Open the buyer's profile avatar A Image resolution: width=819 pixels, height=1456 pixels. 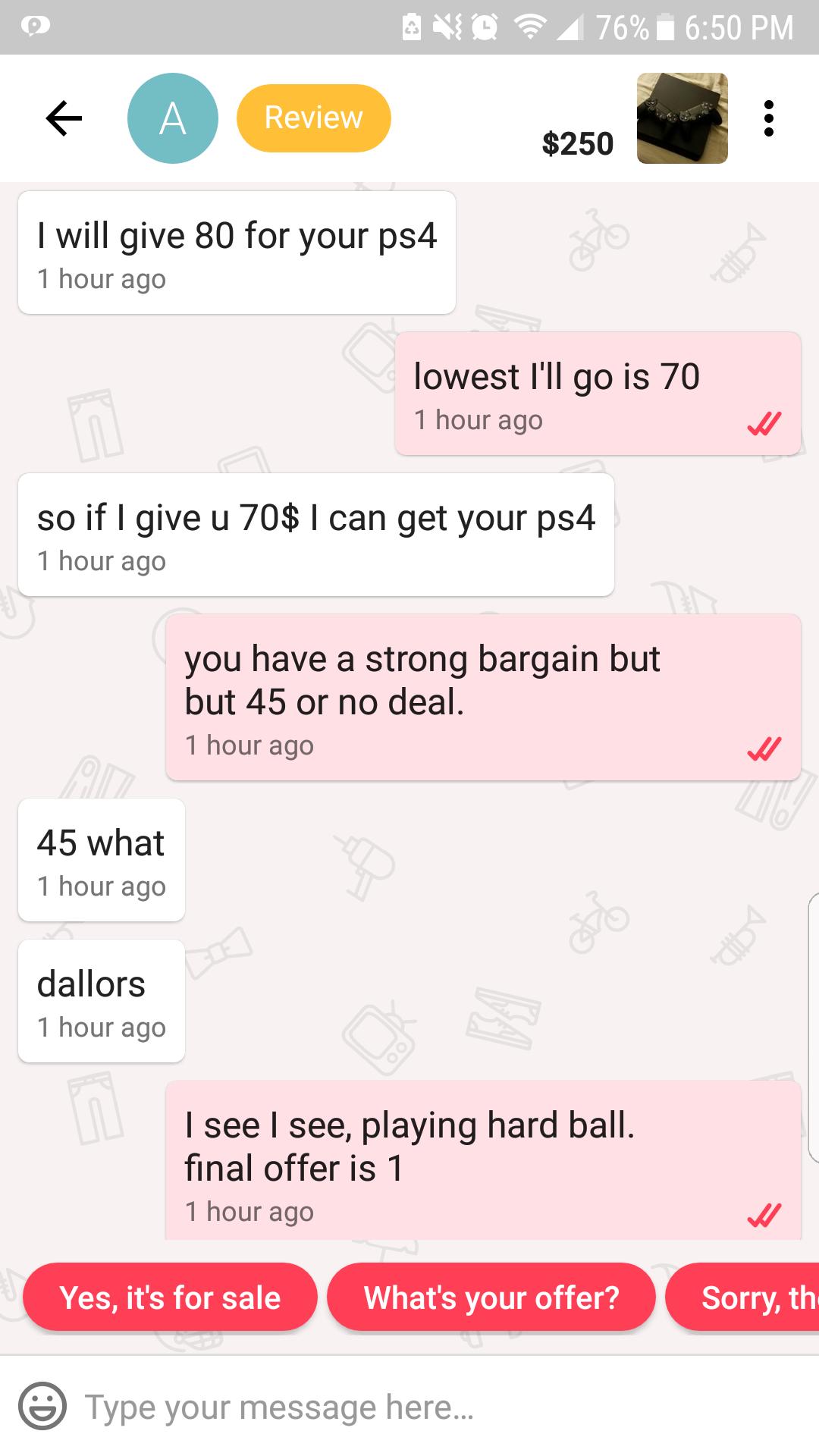pos(173,118)
